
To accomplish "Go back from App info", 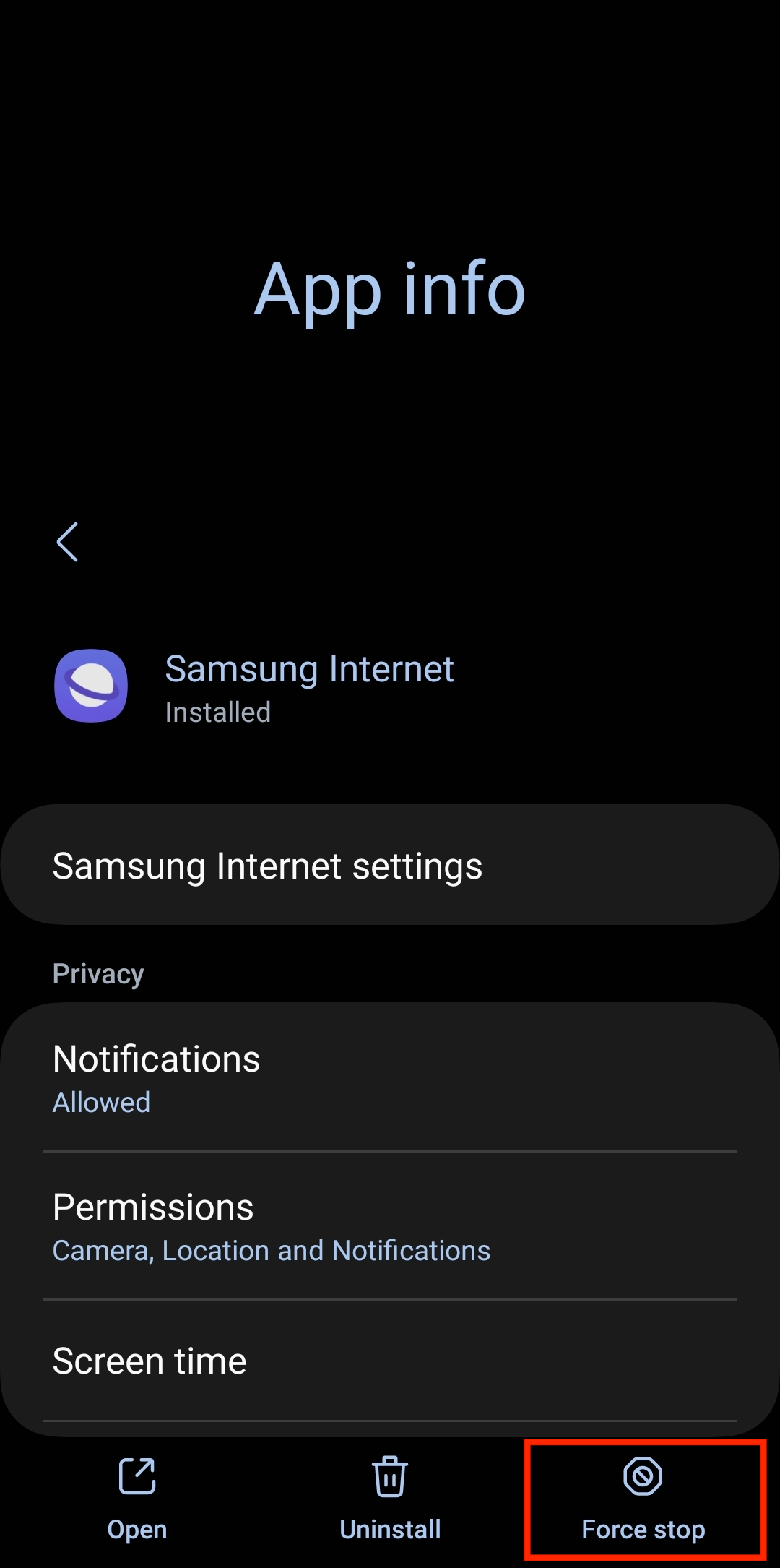I will [67, 542].
